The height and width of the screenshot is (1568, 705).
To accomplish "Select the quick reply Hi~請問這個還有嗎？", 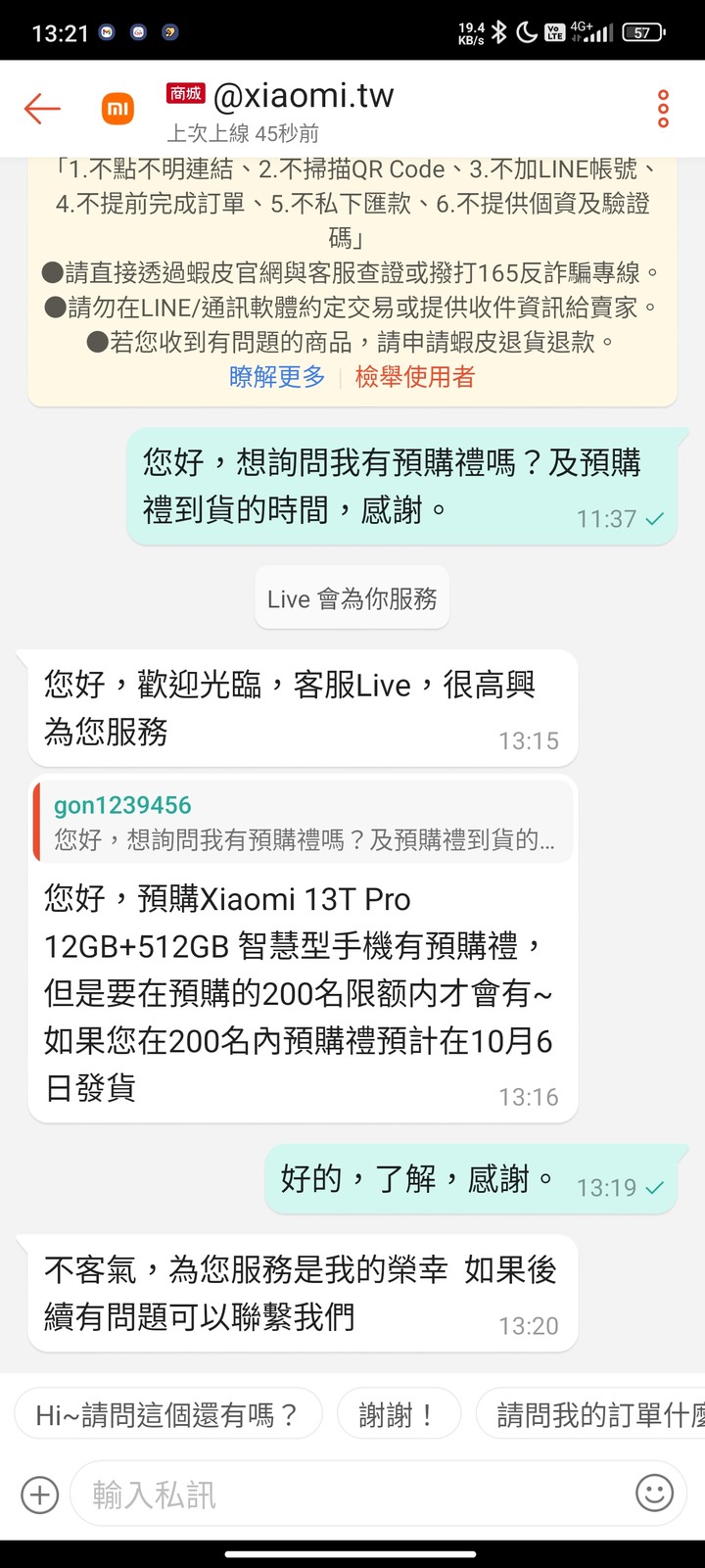I will pos(167,1414).
